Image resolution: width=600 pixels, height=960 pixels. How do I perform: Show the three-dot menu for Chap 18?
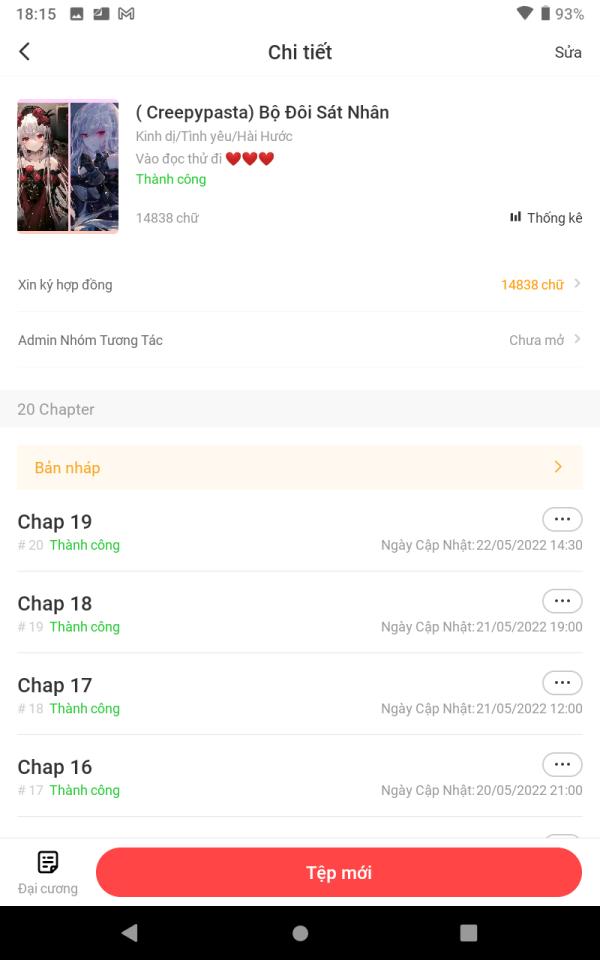[x=562, y=601]
